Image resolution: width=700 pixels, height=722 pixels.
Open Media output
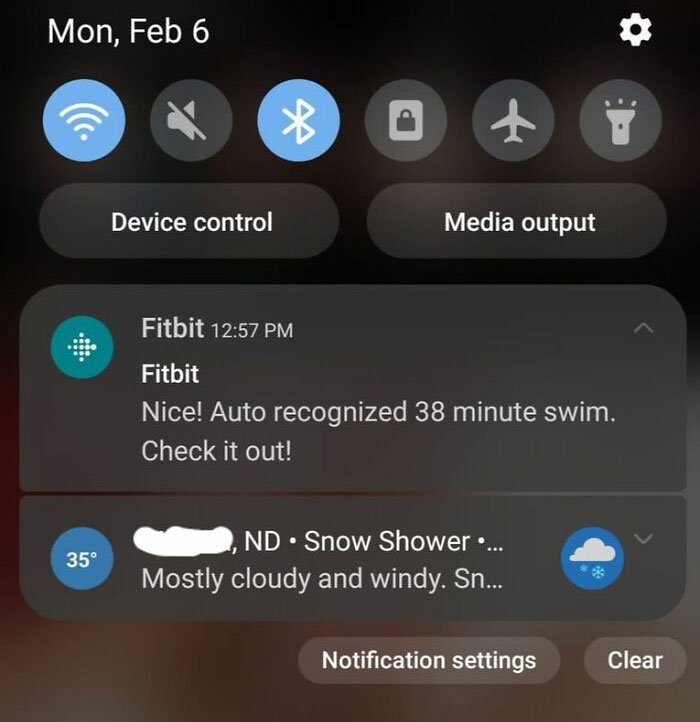click(517, 221)
